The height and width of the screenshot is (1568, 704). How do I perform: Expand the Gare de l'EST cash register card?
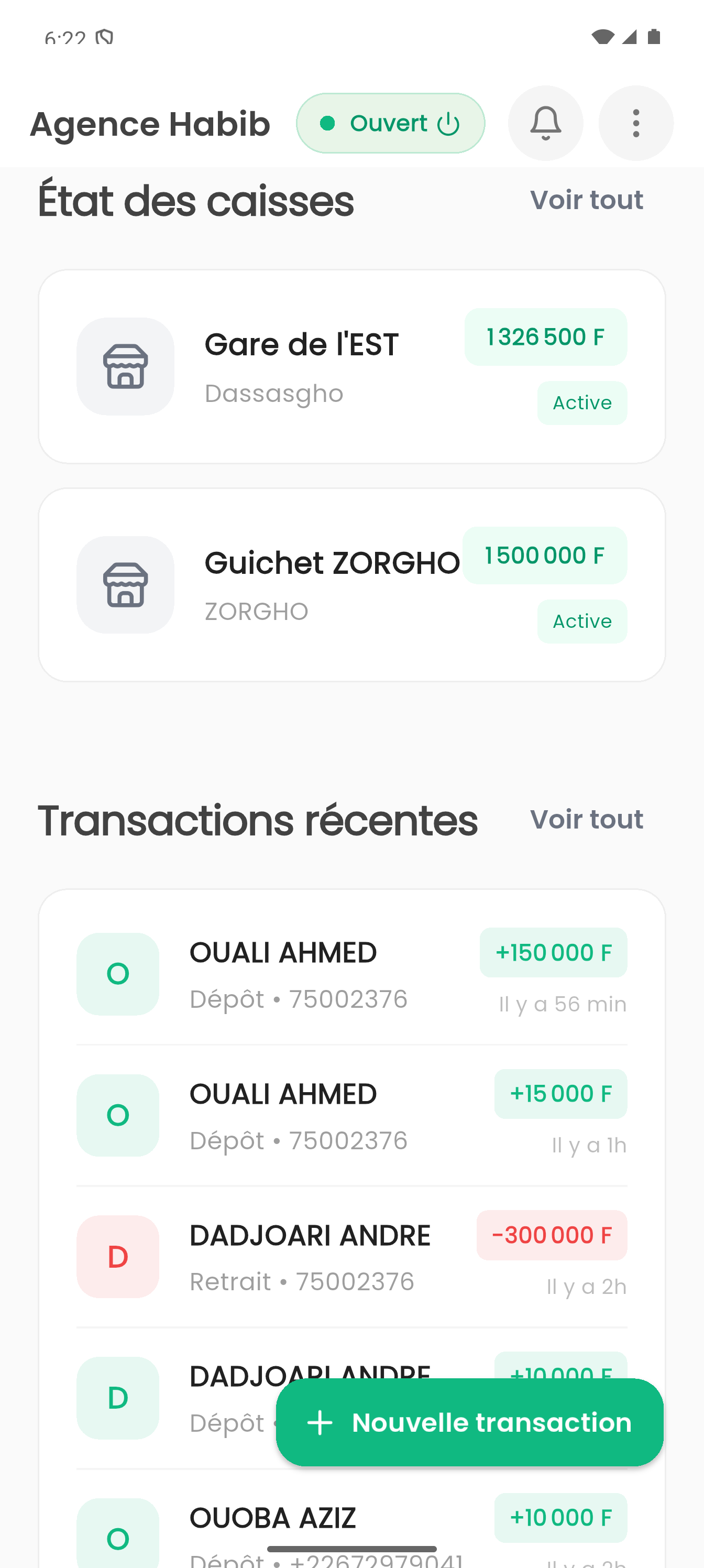coord(351,365)
